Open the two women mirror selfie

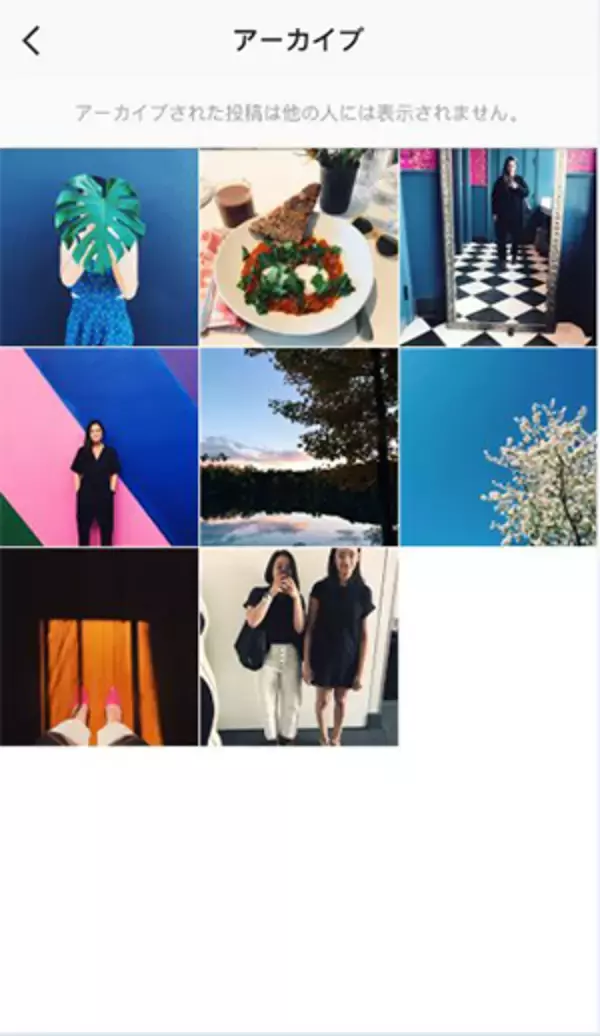click(x=299, y=646)
